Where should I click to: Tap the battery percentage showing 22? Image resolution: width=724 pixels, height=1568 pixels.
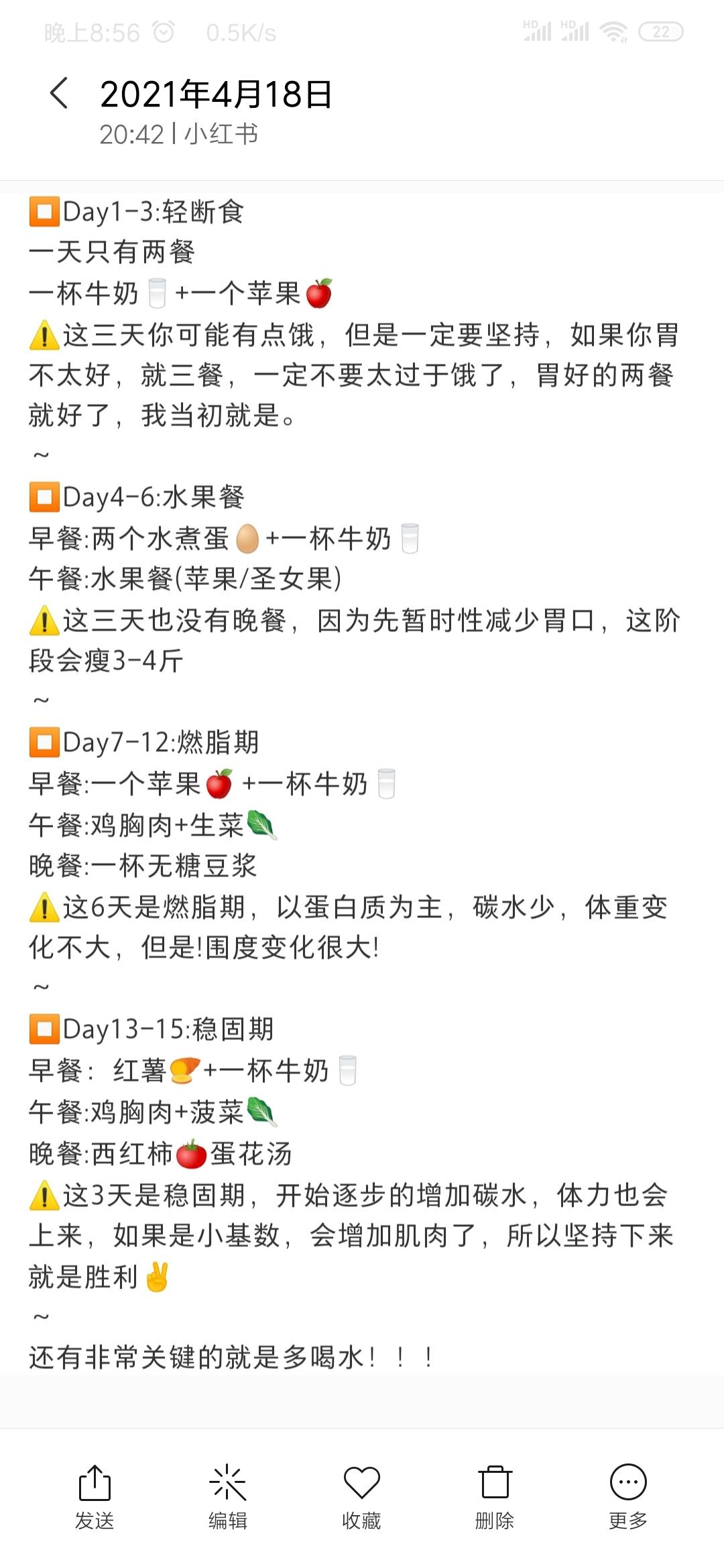(662, 30)
